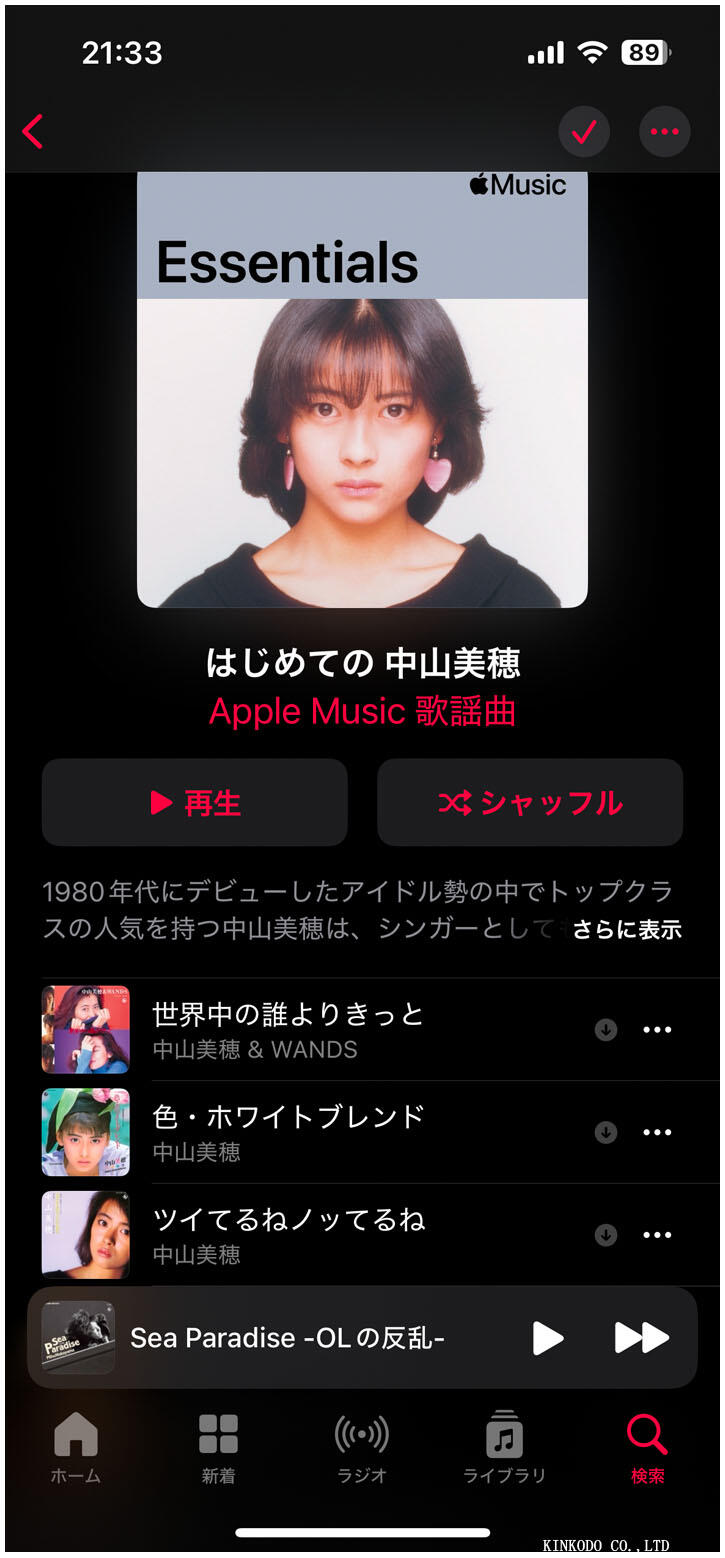Switch to the ホーム tab
The height and width of the screenshot is (1558, 725).
pos(76,1448)
